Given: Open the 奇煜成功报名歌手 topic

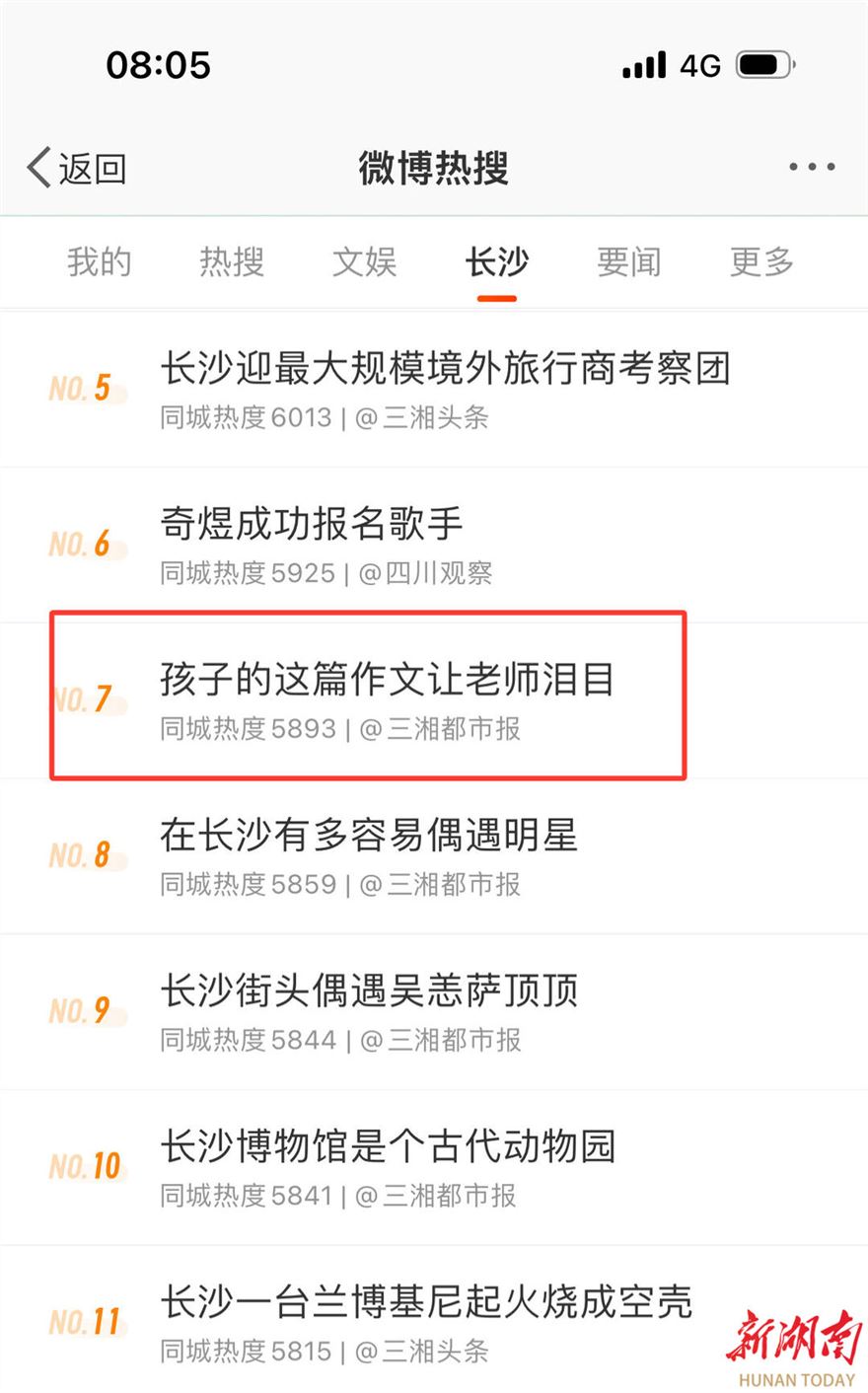Looking at the screenshot, I should pyautogui.click(x=312, y=525).
